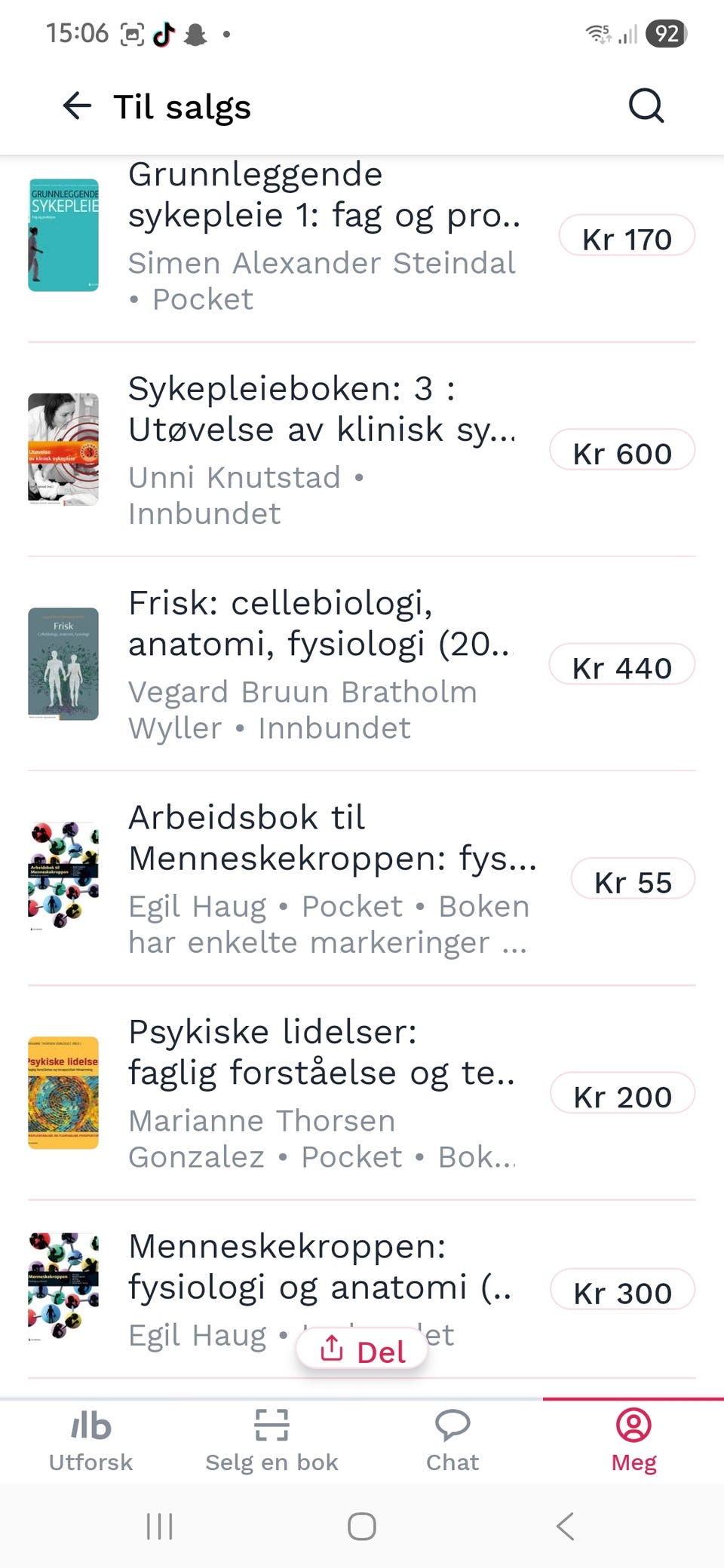This screenshot has width=724, height=1568.
Task: Switch to the Utforsk tab
Action: tap(90, 1441)
